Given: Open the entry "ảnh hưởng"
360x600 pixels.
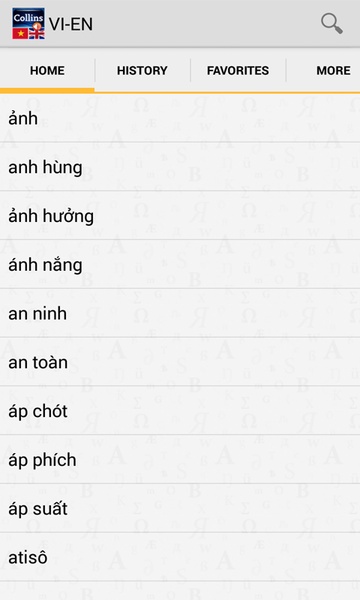Looking at the screenshot, I should pos(180,216).
